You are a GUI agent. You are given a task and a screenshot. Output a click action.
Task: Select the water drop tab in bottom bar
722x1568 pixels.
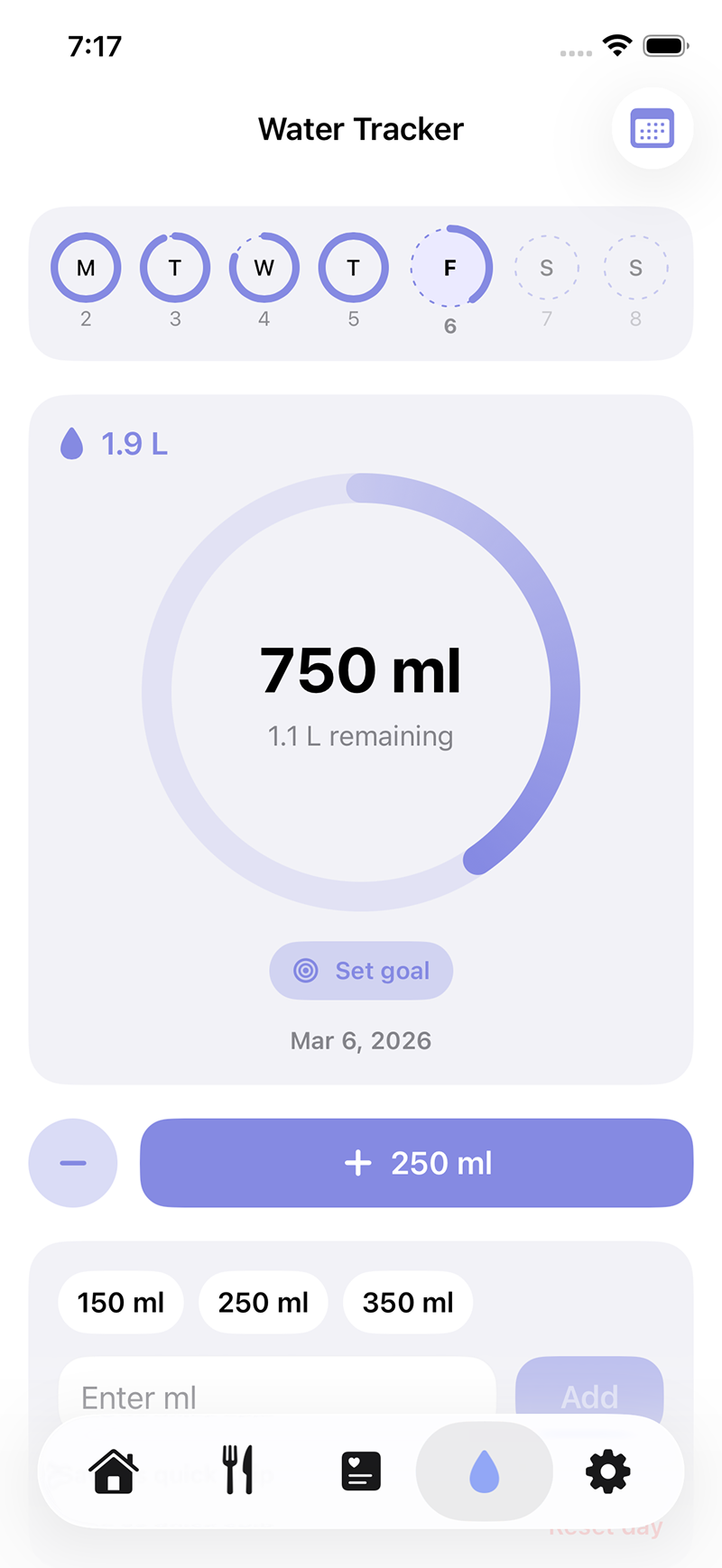[x=485, y=1471]
